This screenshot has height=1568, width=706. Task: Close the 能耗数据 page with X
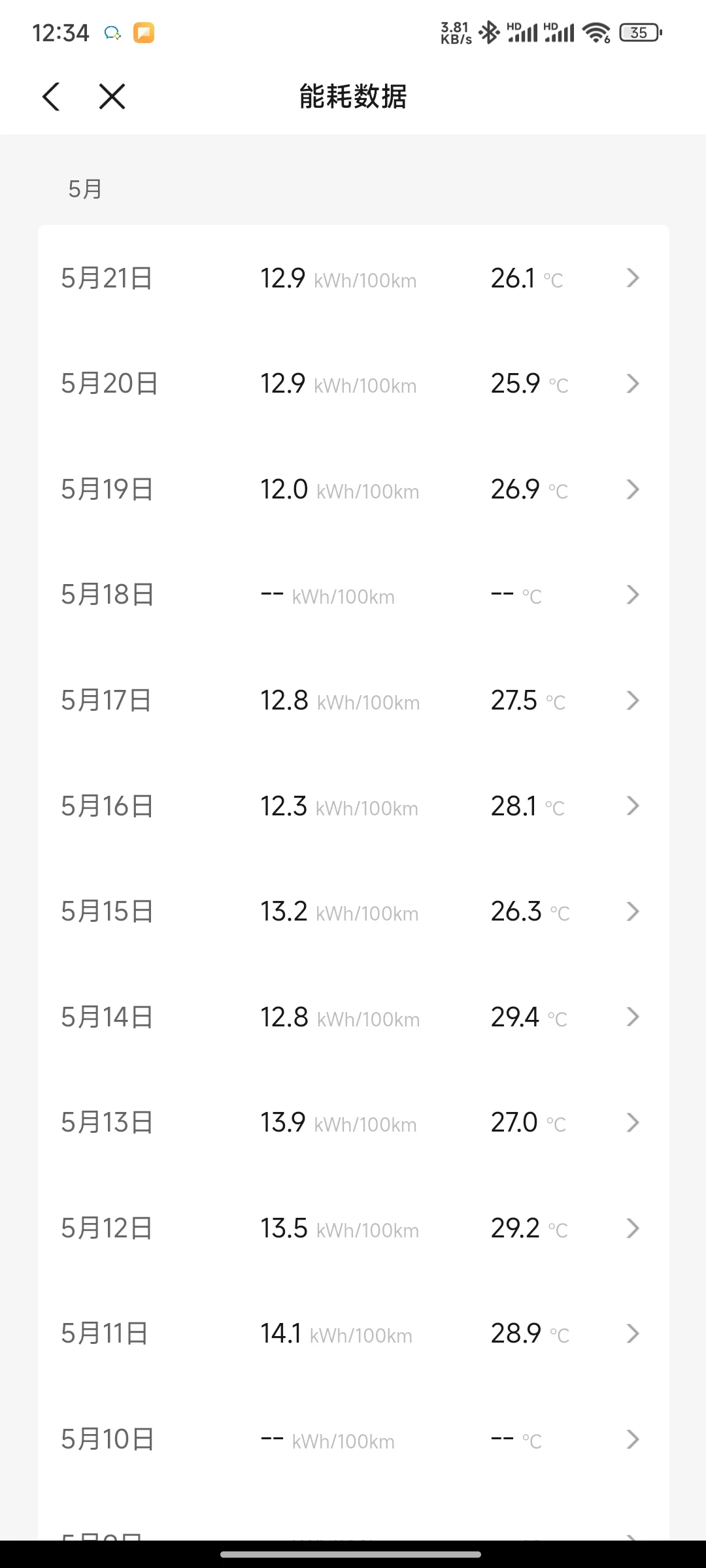click(112, 97)
